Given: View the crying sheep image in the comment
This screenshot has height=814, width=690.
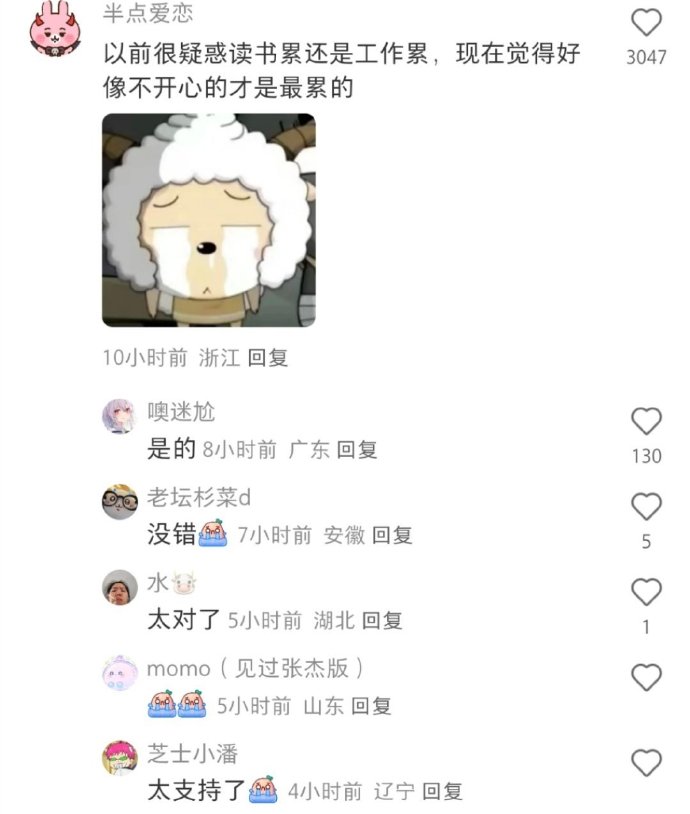Looking at the screenshot, I should [208, 220].
